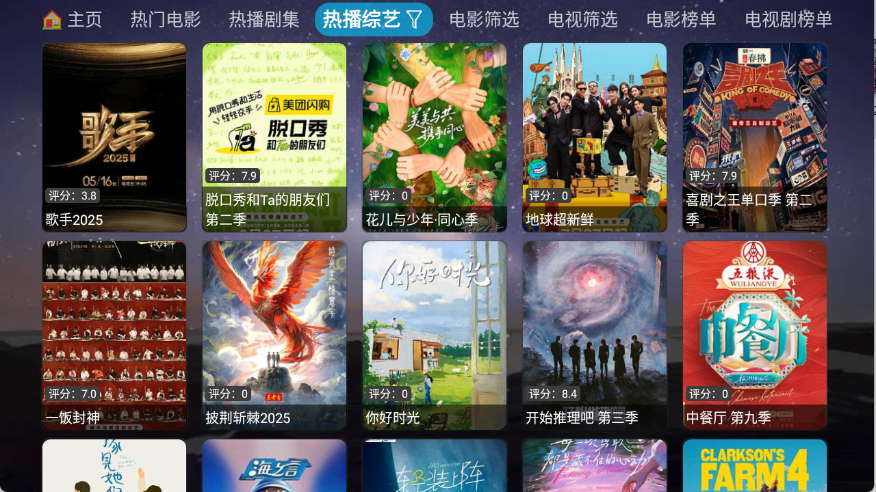Switch to the 热门电影 tab
Screen dimensions: 876x492
165,19
